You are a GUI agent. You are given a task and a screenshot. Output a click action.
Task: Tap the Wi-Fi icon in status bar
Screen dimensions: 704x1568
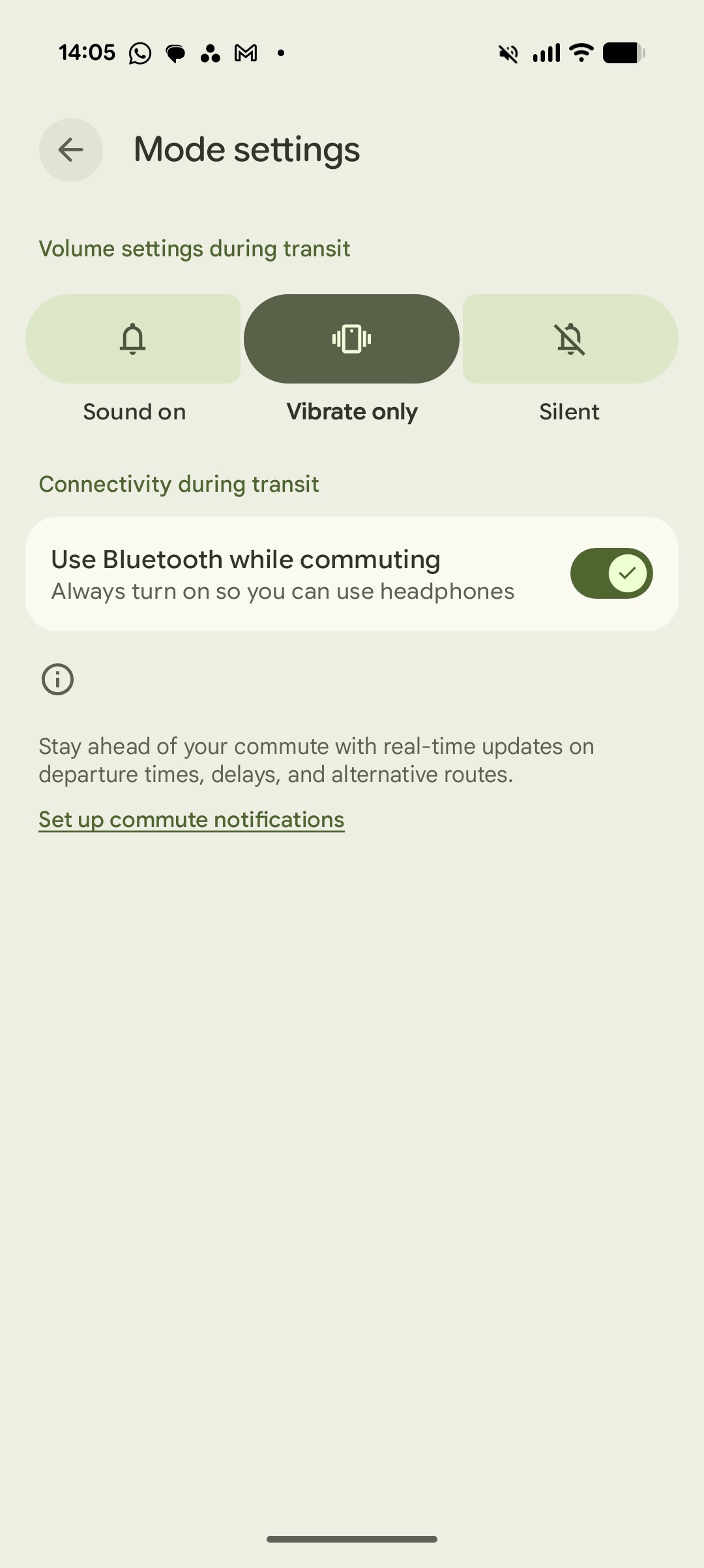point(579,52)
